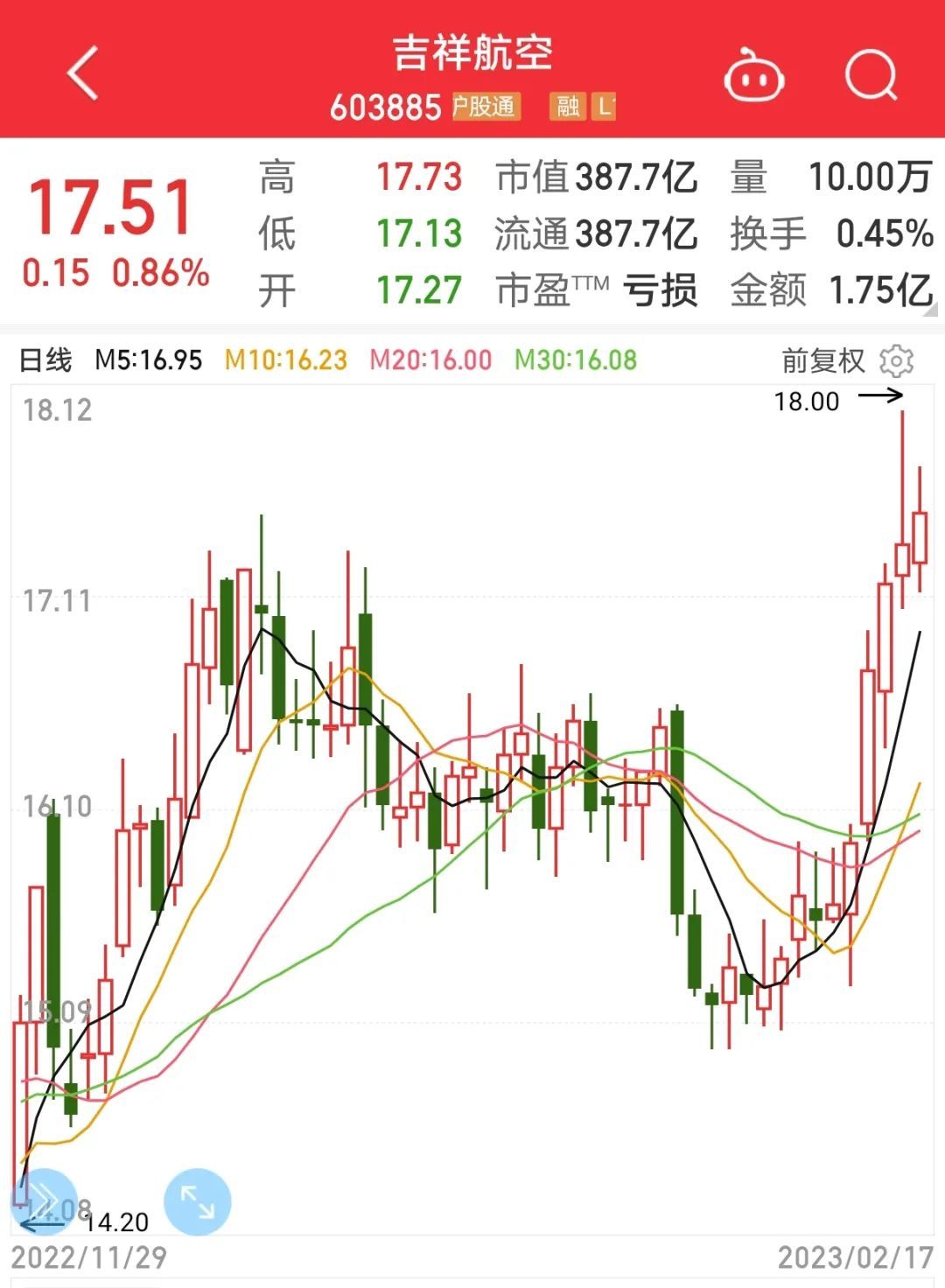This screenshot has height=1288, width=945.
Task: Tap the double-arrow chart expand button
Action: [x=44, y=1200]
